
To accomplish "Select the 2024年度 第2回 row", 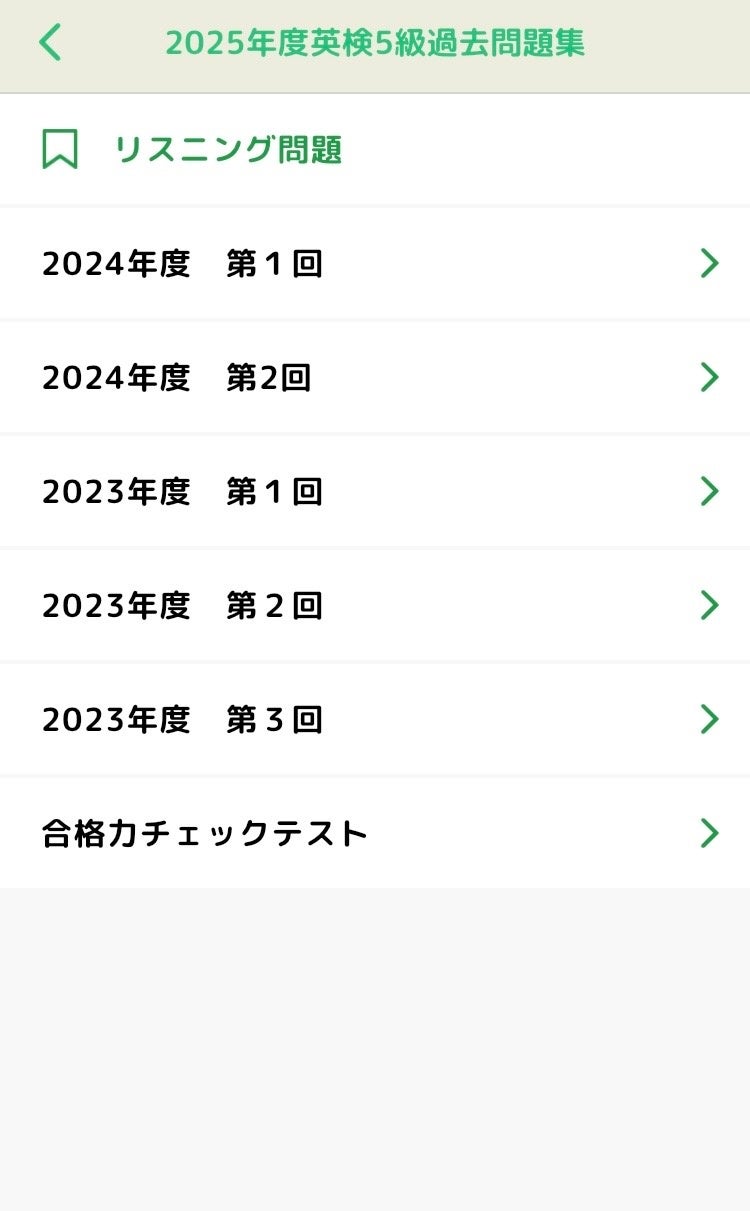I will tap(375, 378).
